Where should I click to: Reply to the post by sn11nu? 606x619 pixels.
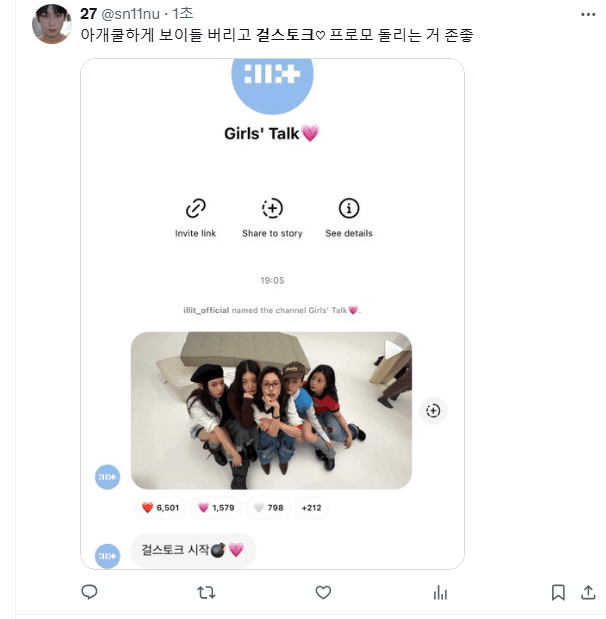point(89,593)
